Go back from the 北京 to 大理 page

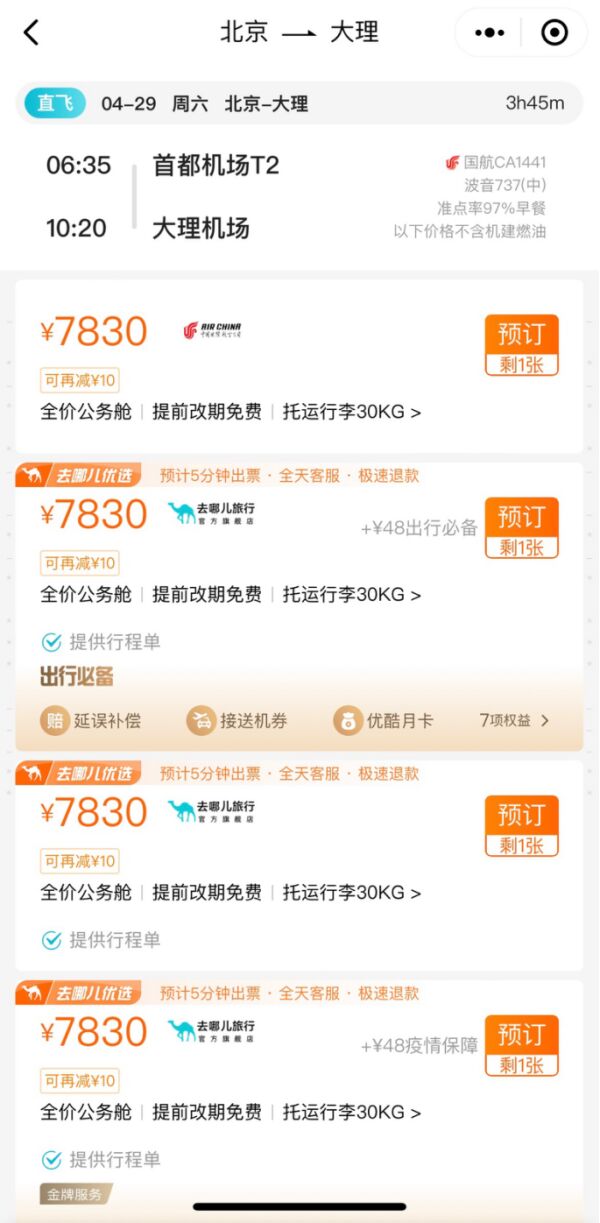click(32, 33)
